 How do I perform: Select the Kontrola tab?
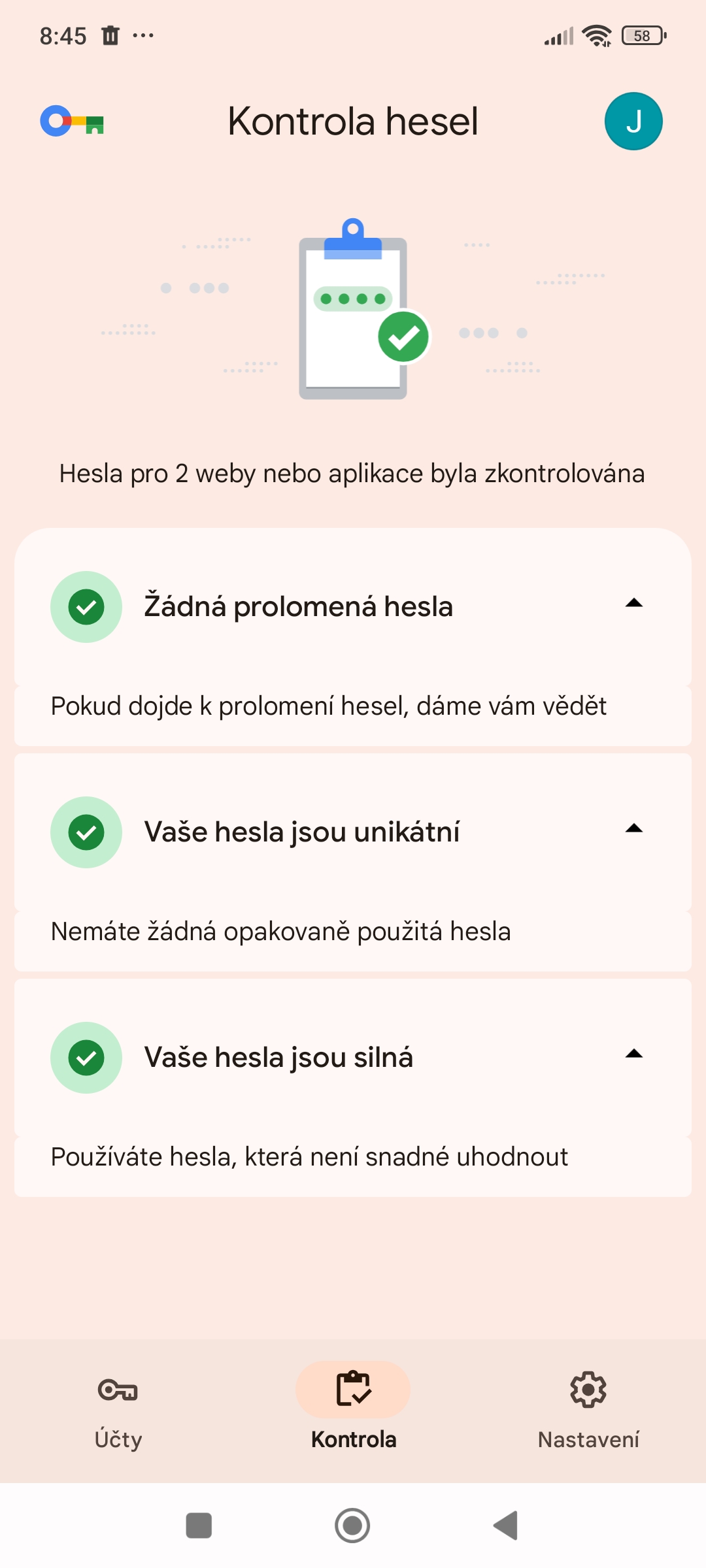click(353, 1411)
